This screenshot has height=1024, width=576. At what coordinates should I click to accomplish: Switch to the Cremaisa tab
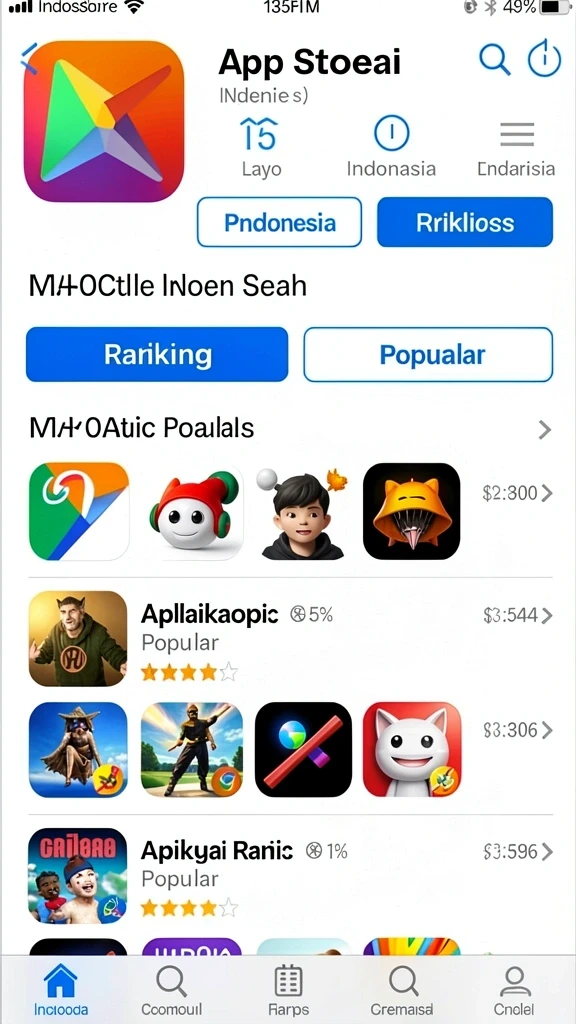click(x=402, y=989)
